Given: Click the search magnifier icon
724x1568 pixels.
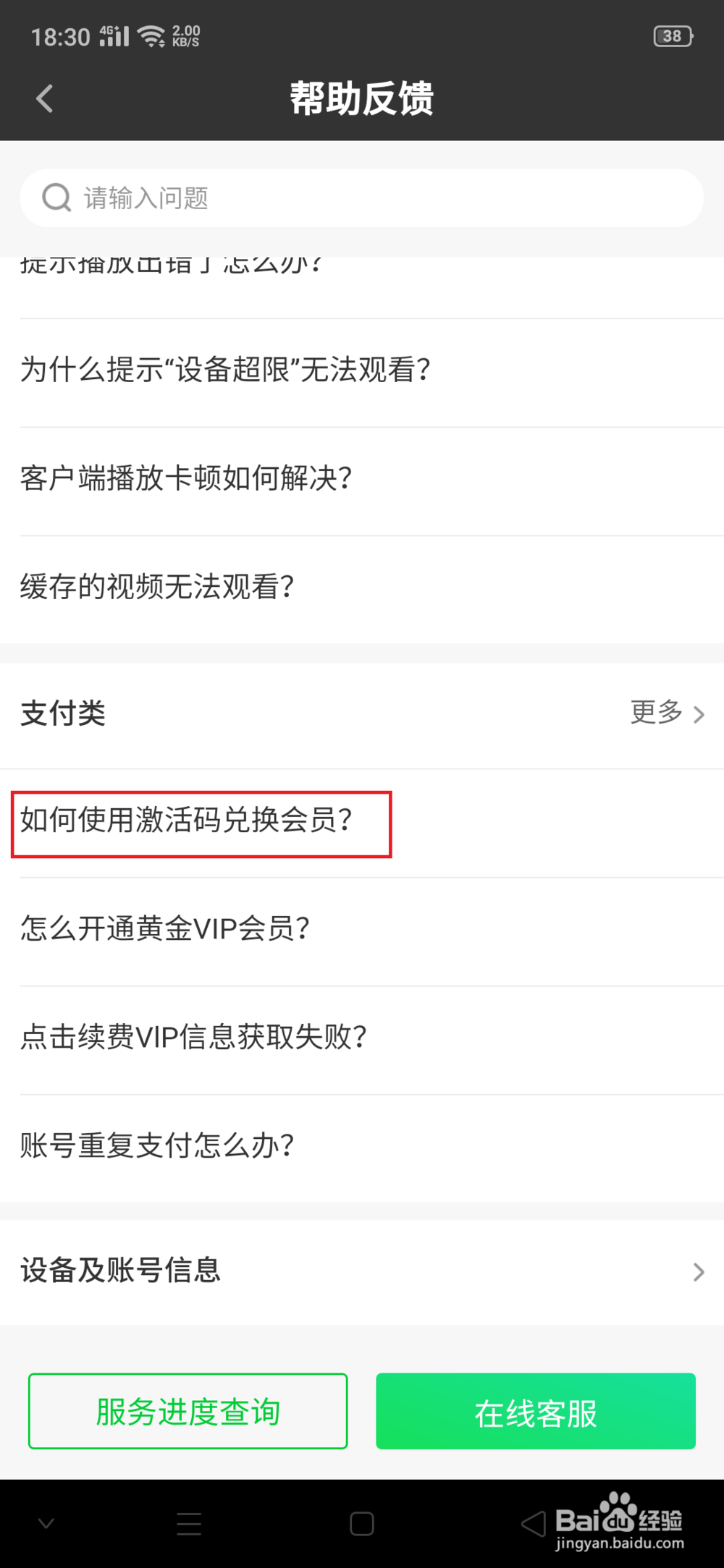Looking at the screenshot, I should [56, 198].
